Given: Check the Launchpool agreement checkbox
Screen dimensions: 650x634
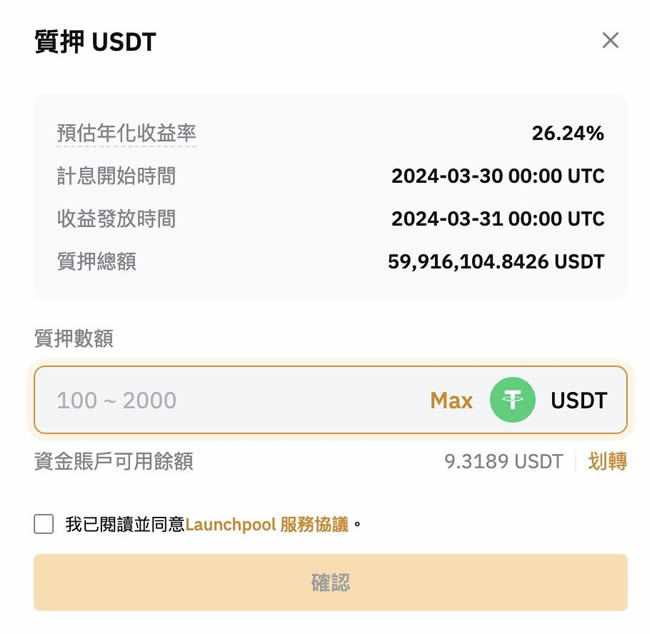Looking at the screenshot, I should 44,524.
